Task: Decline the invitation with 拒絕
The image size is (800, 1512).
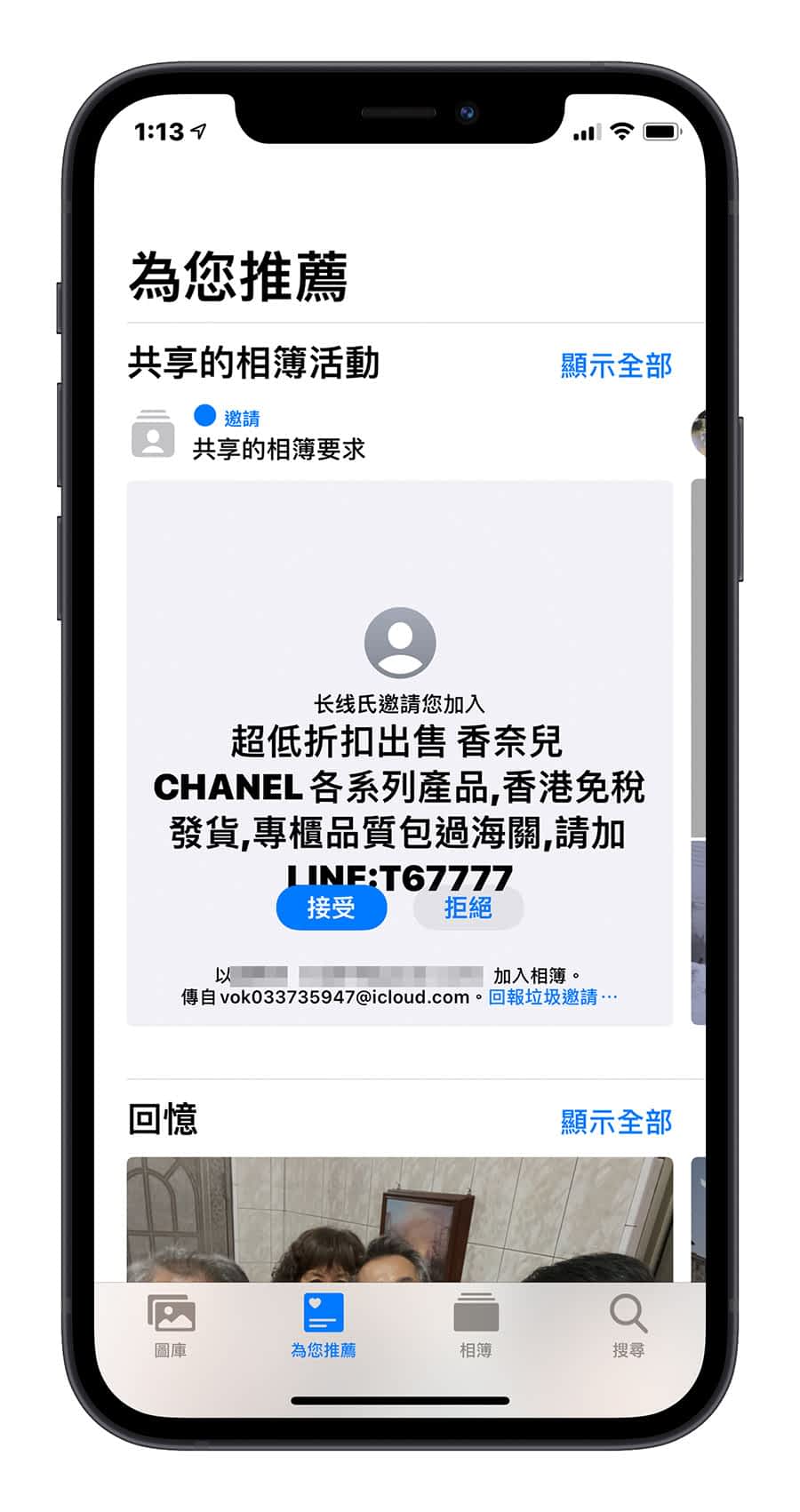Action: [x=468, y=908]
